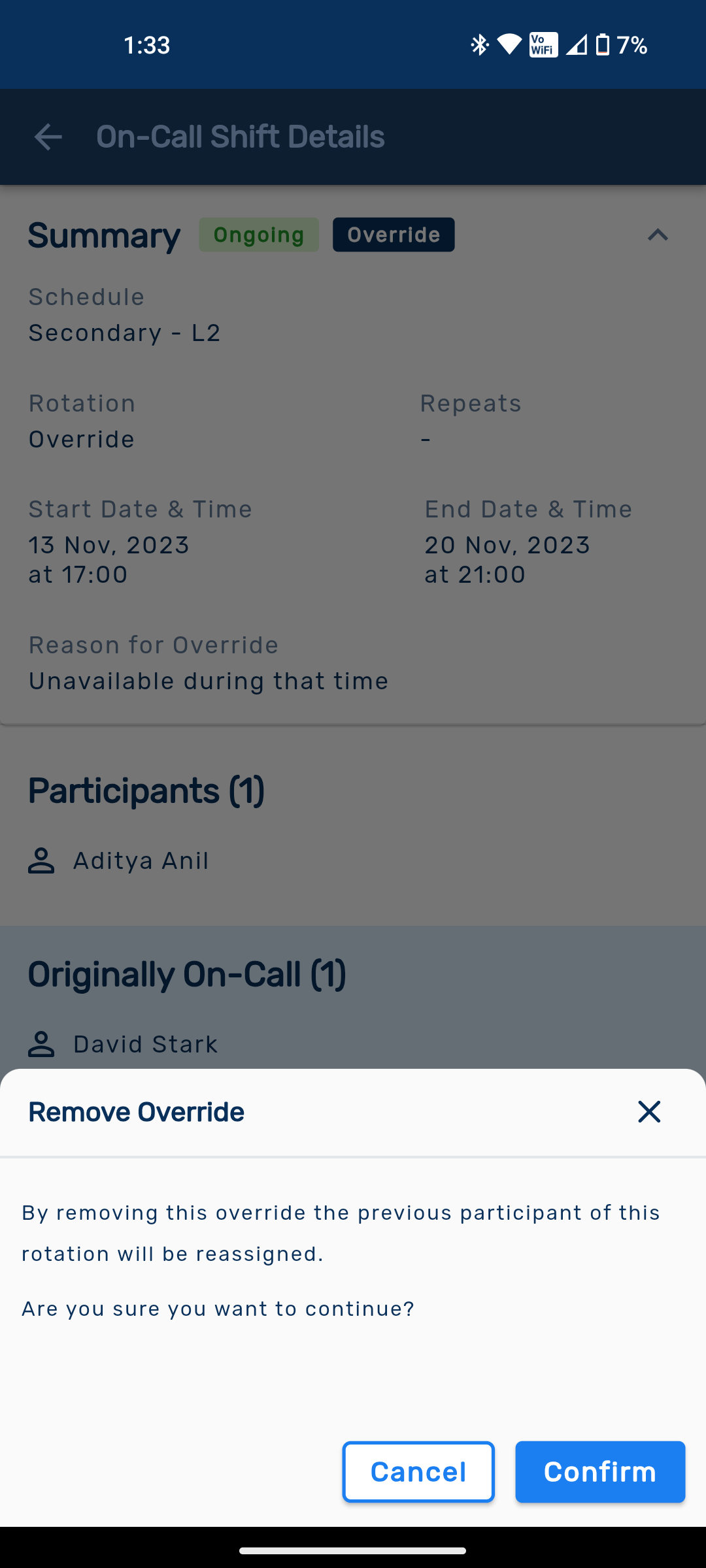Confirm removing the override
The image size is (706, 1568).
(599, 1472)
